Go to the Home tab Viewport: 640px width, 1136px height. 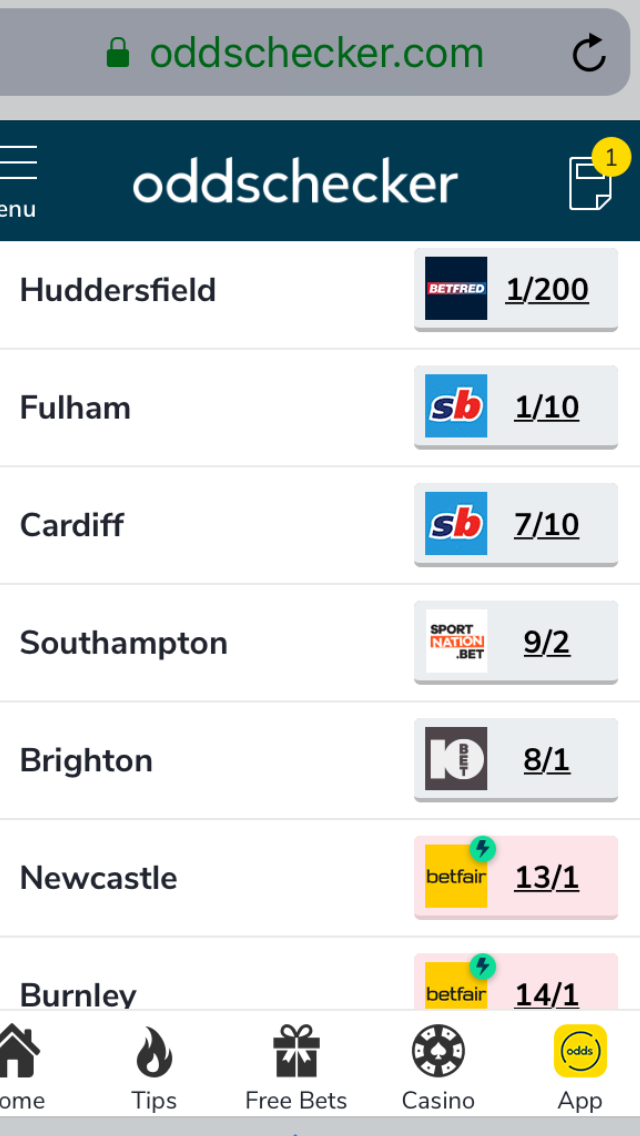click(x=20, y=1068)
